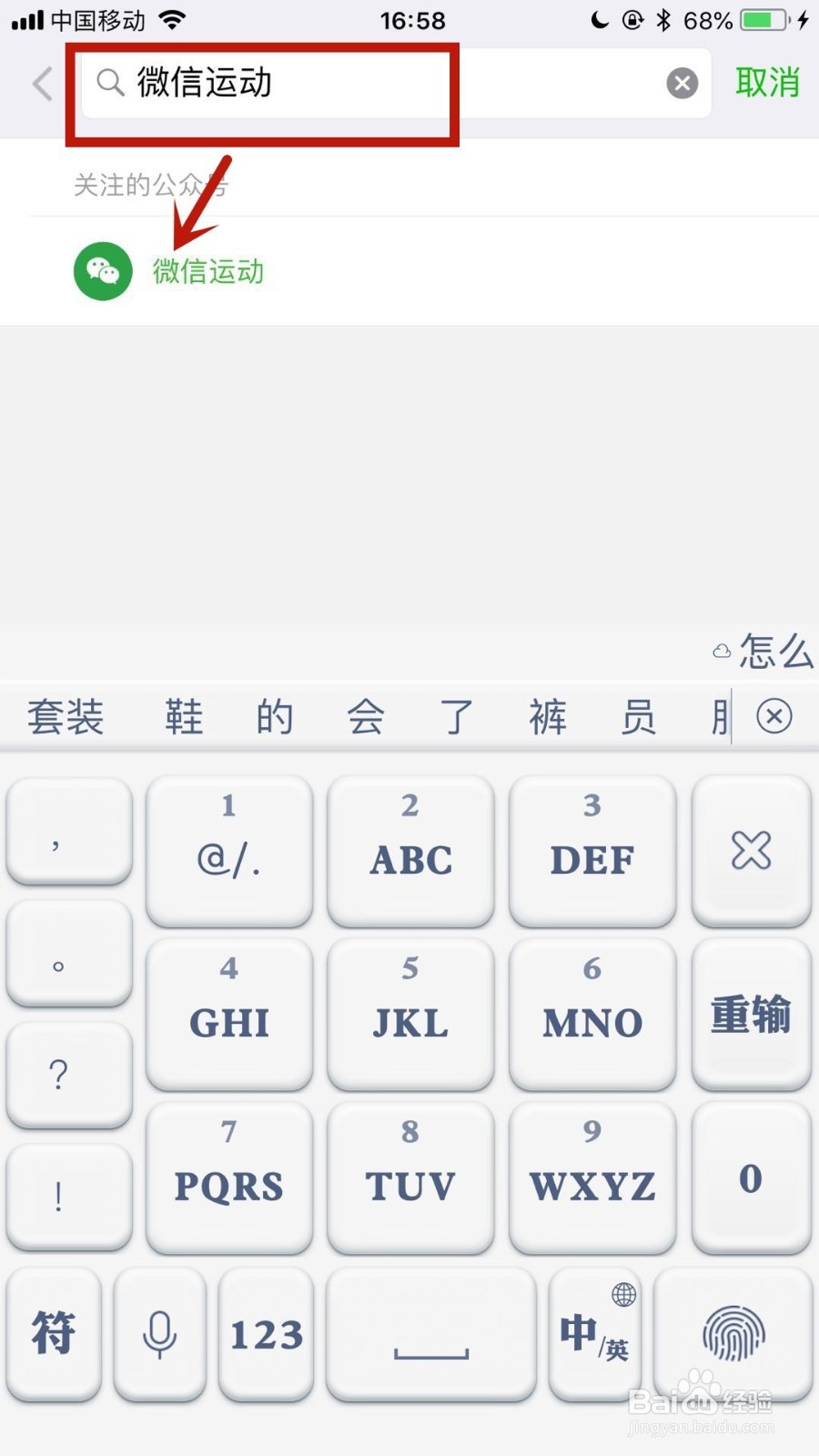Tap the microphone voice input key
This screenshot has height=1456, width=819.
[159, 1333]
